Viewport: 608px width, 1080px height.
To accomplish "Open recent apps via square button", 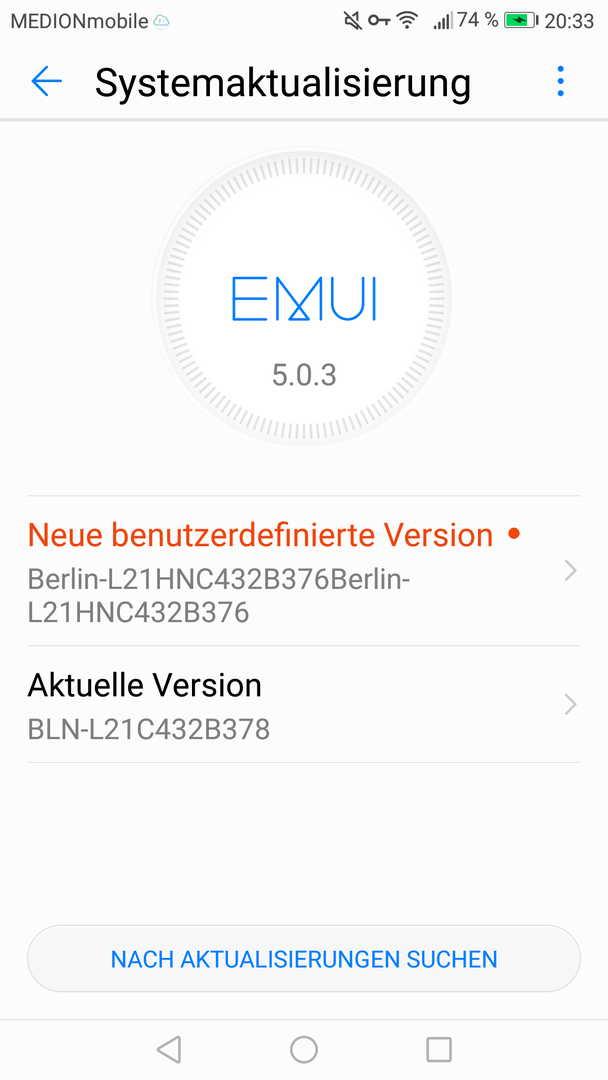I will (439, 1050).
